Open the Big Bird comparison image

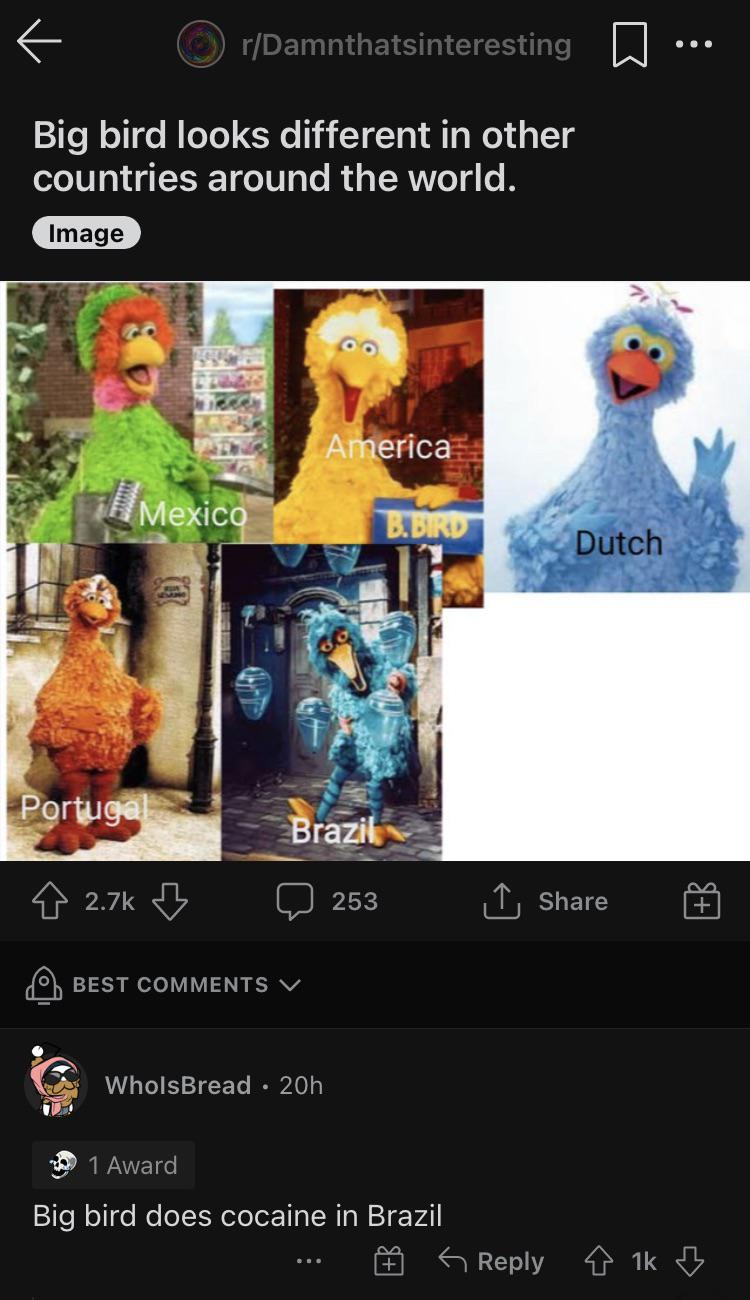375,570
